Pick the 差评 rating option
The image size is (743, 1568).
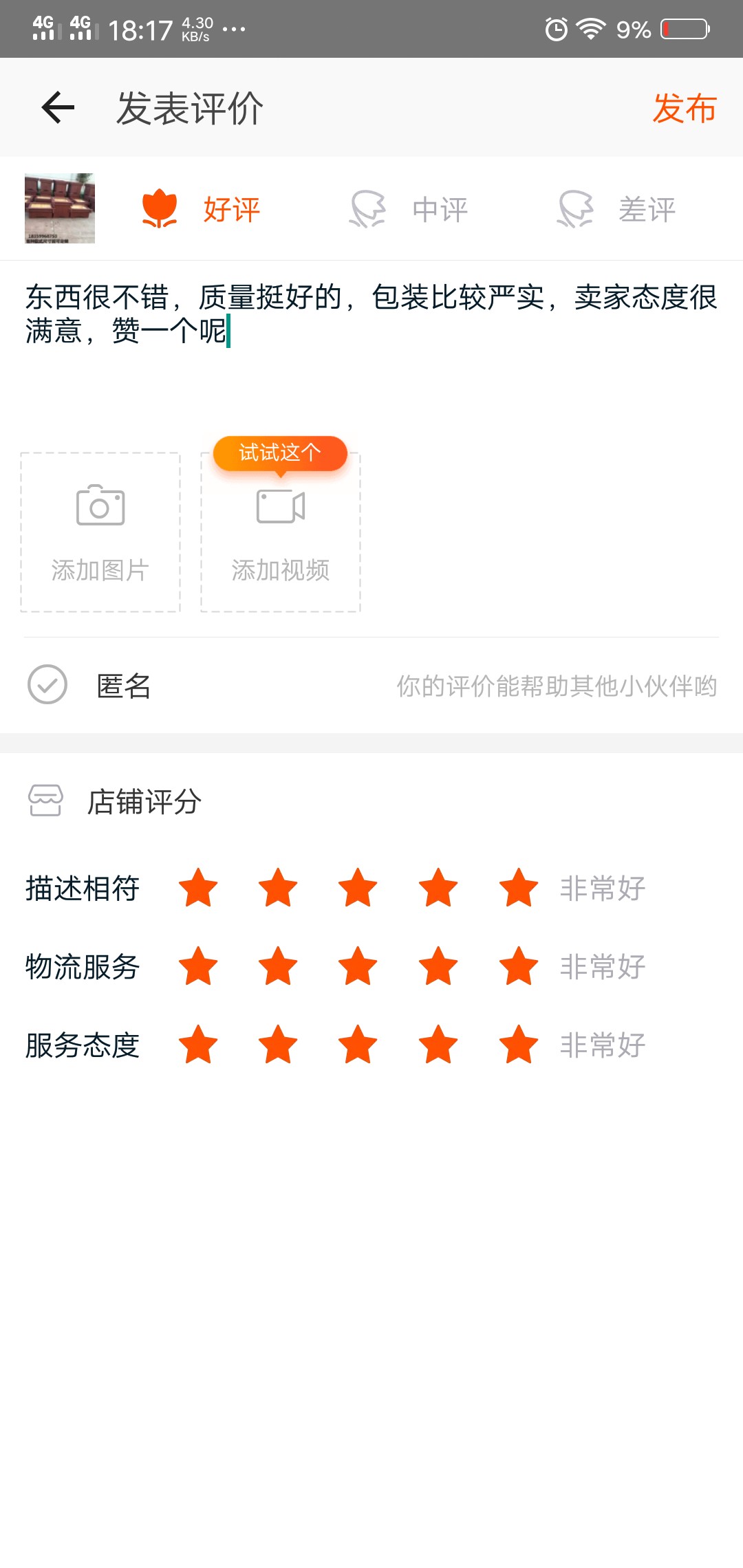pyautogui.click(x=616, y=209)
